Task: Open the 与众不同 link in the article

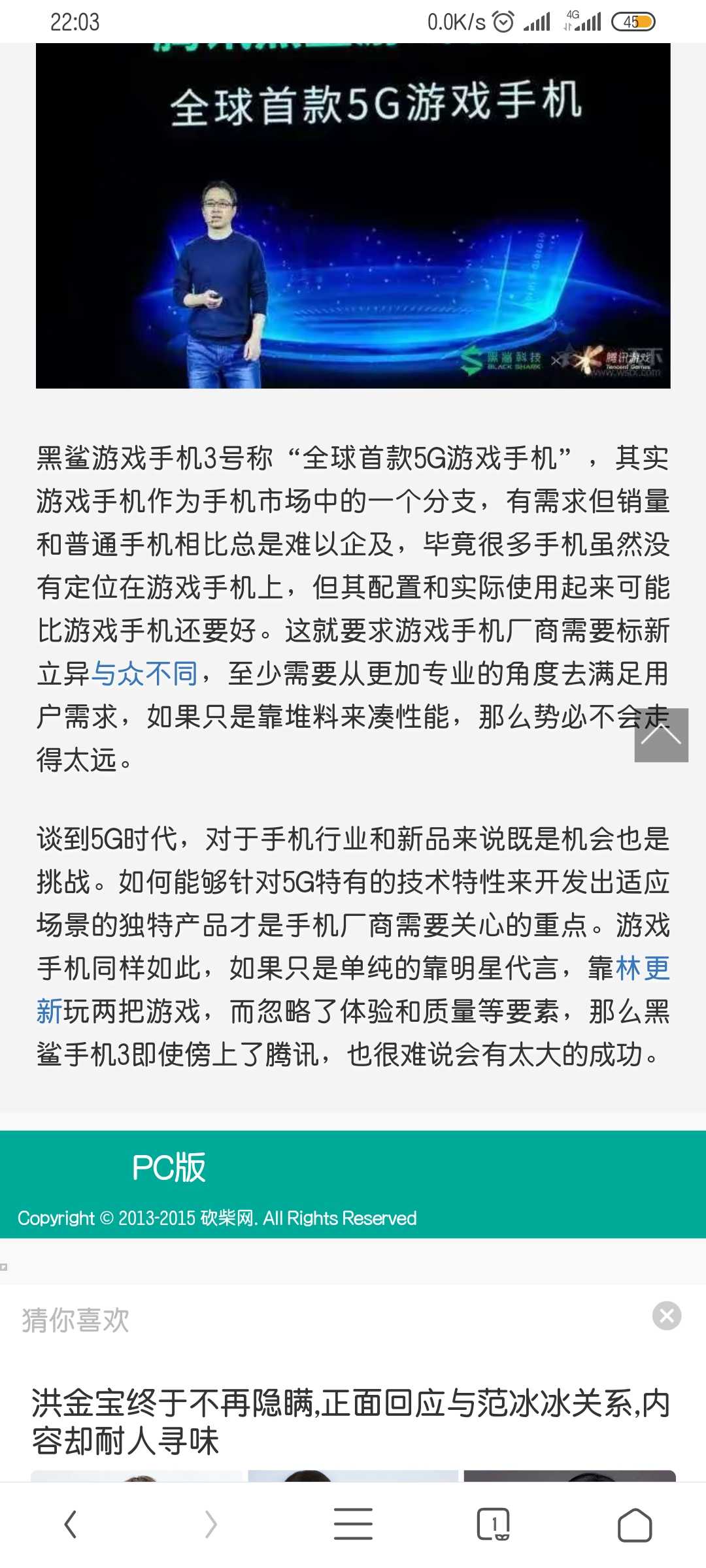Action: coord(144,674)
